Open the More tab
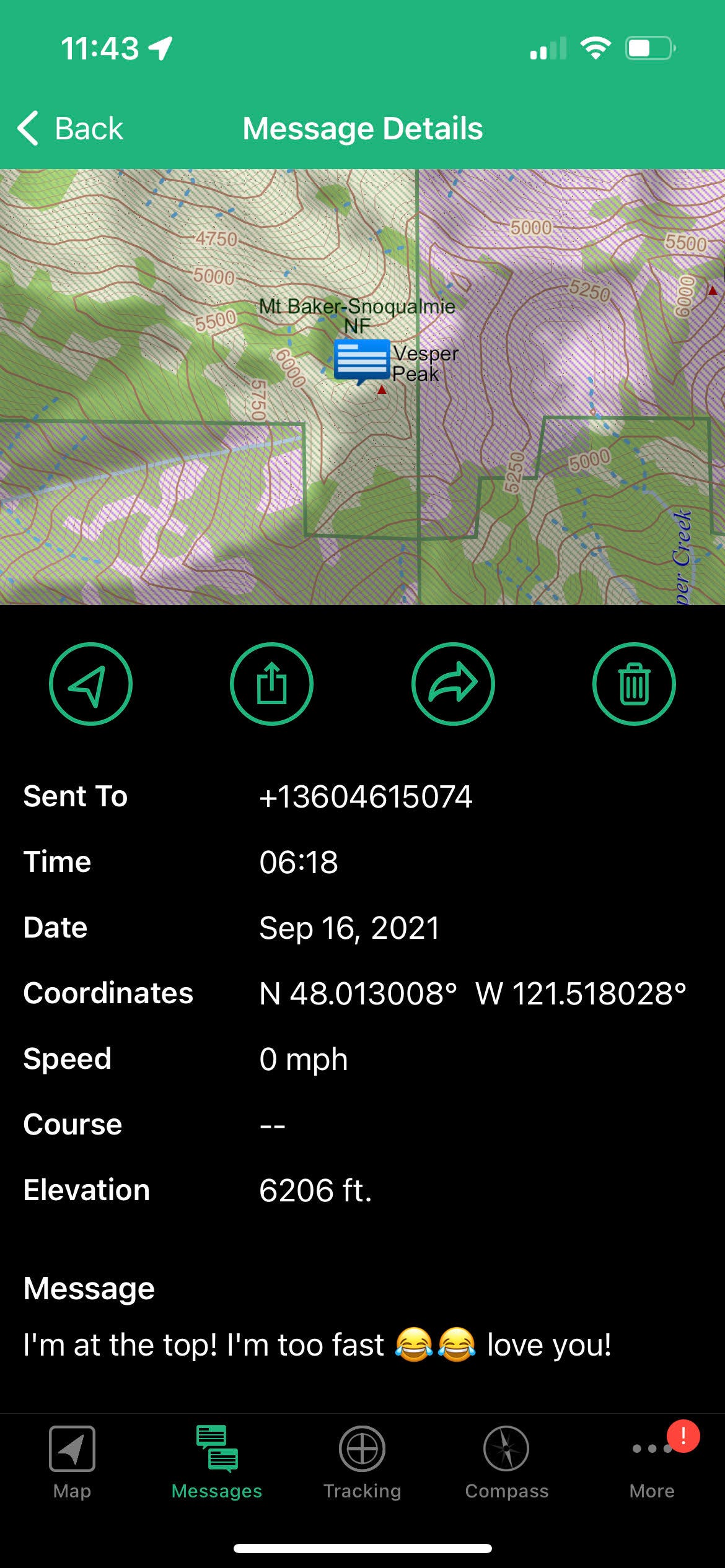Viewport: 725px width, 1568px height. pos(652,1463)
